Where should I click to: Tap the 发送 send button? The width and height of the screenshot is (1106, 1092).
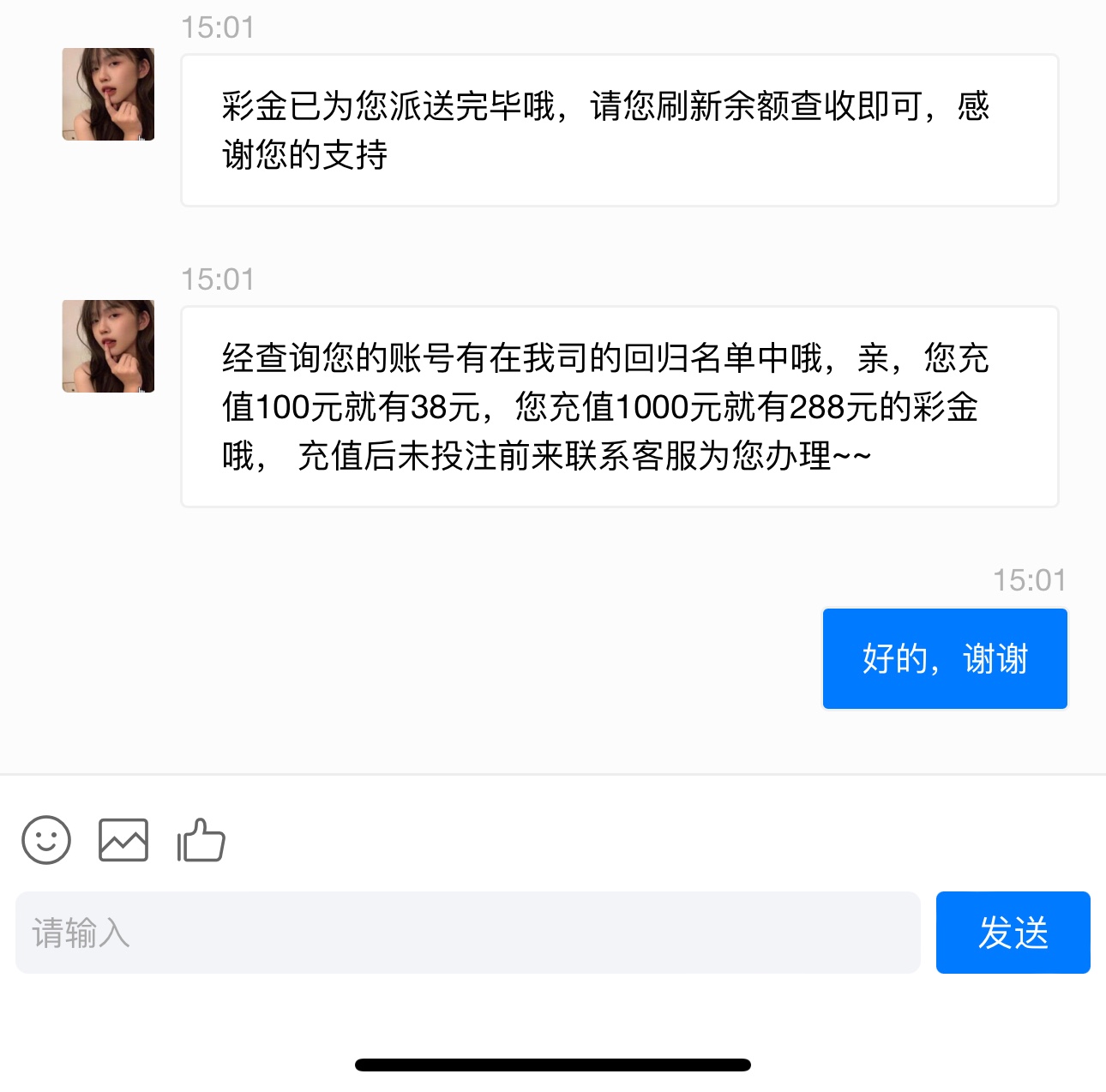(1013, 933)
